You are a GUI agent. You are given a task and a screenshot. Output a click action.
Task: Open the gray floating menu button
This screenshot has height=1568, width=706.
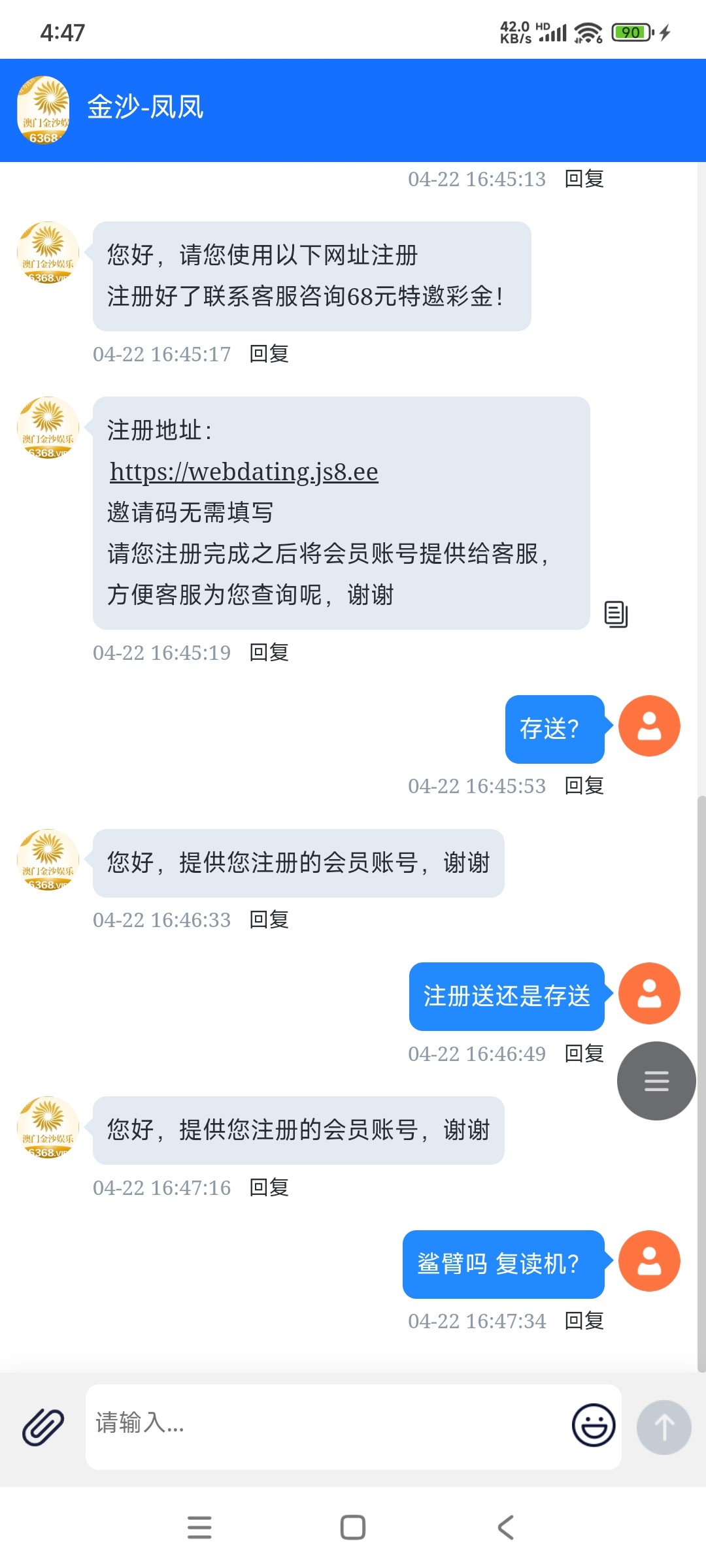pos(656,1081)
